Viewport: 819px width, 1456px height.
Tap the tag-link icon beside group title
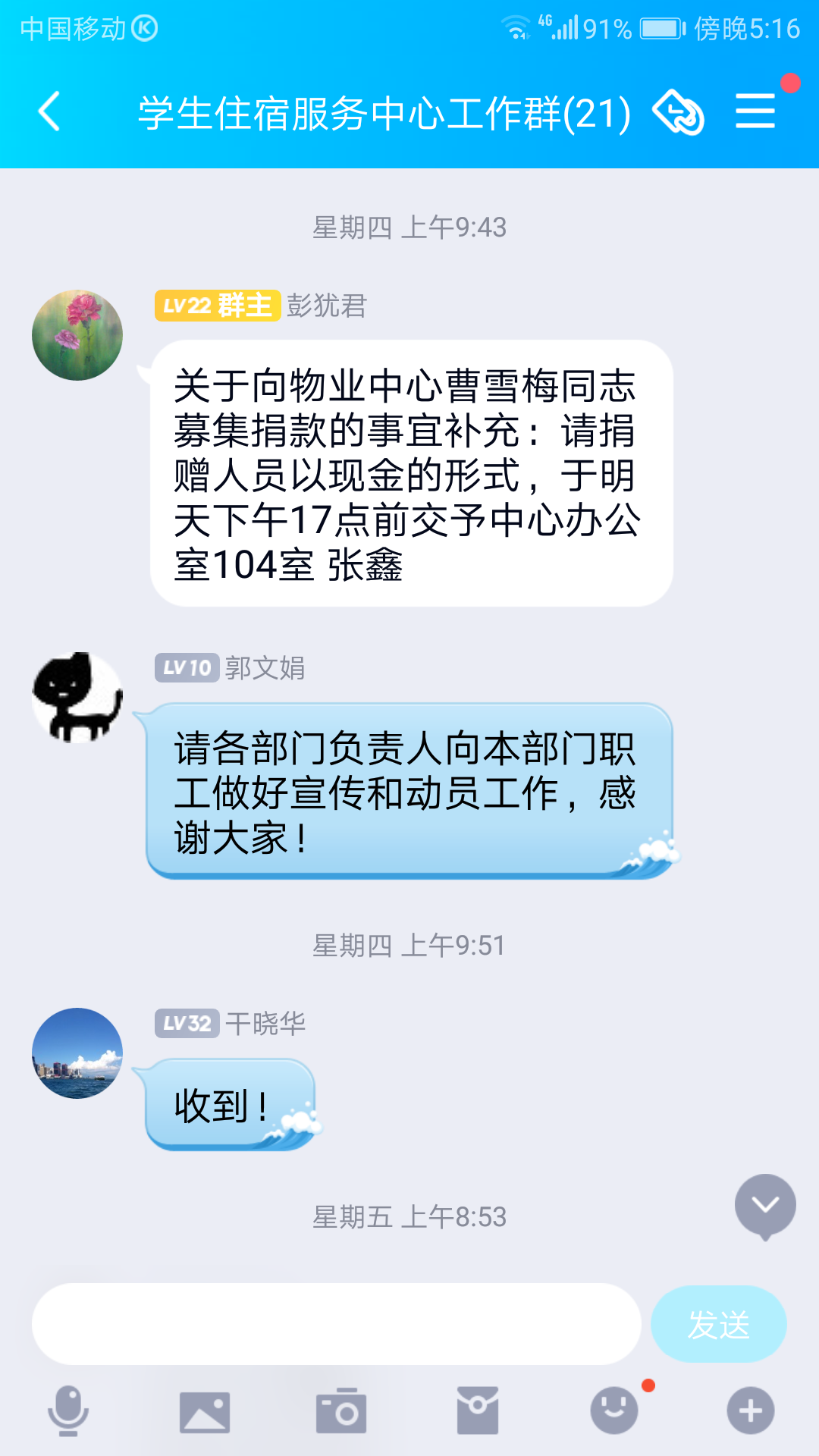[x=678, y=112]
